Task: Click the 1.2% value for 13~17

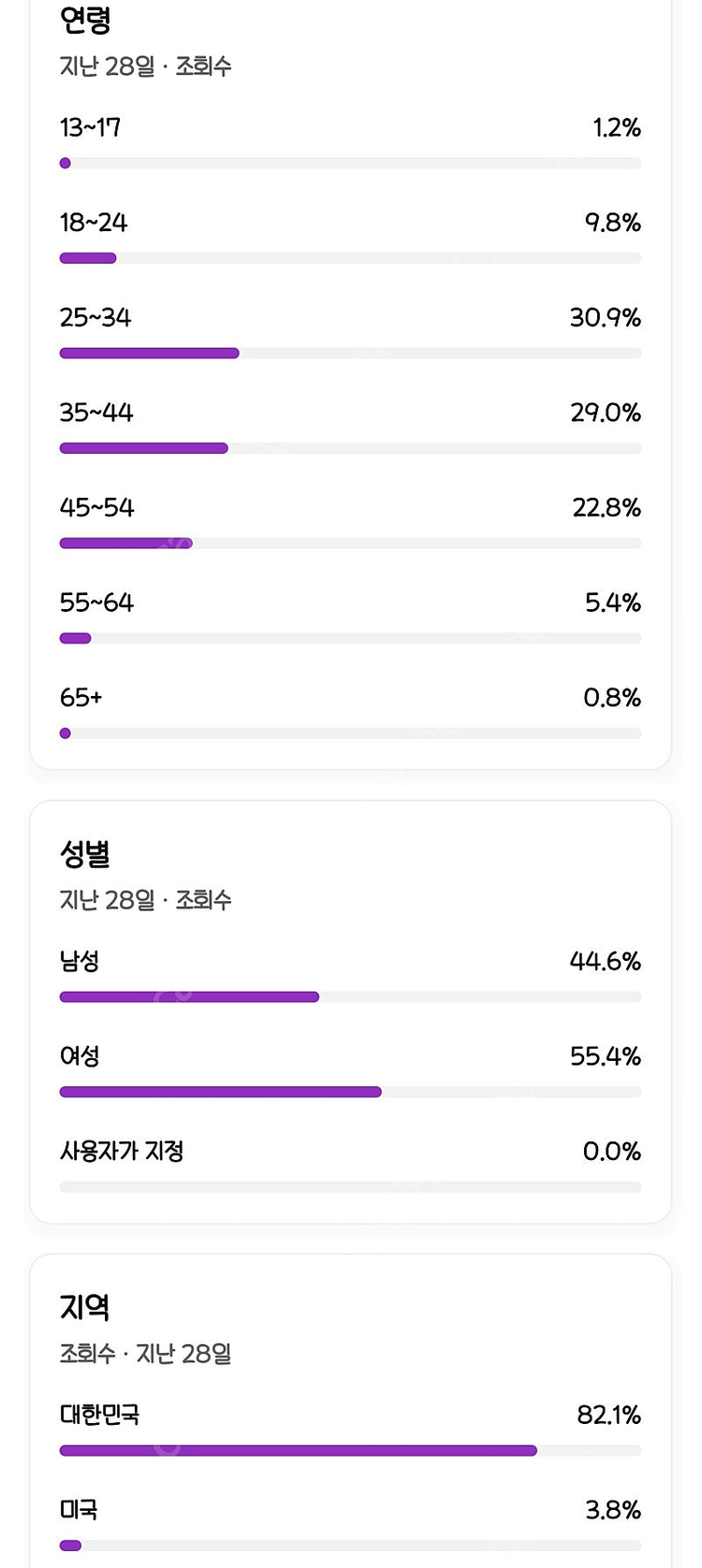Action: tap(615, 127)
